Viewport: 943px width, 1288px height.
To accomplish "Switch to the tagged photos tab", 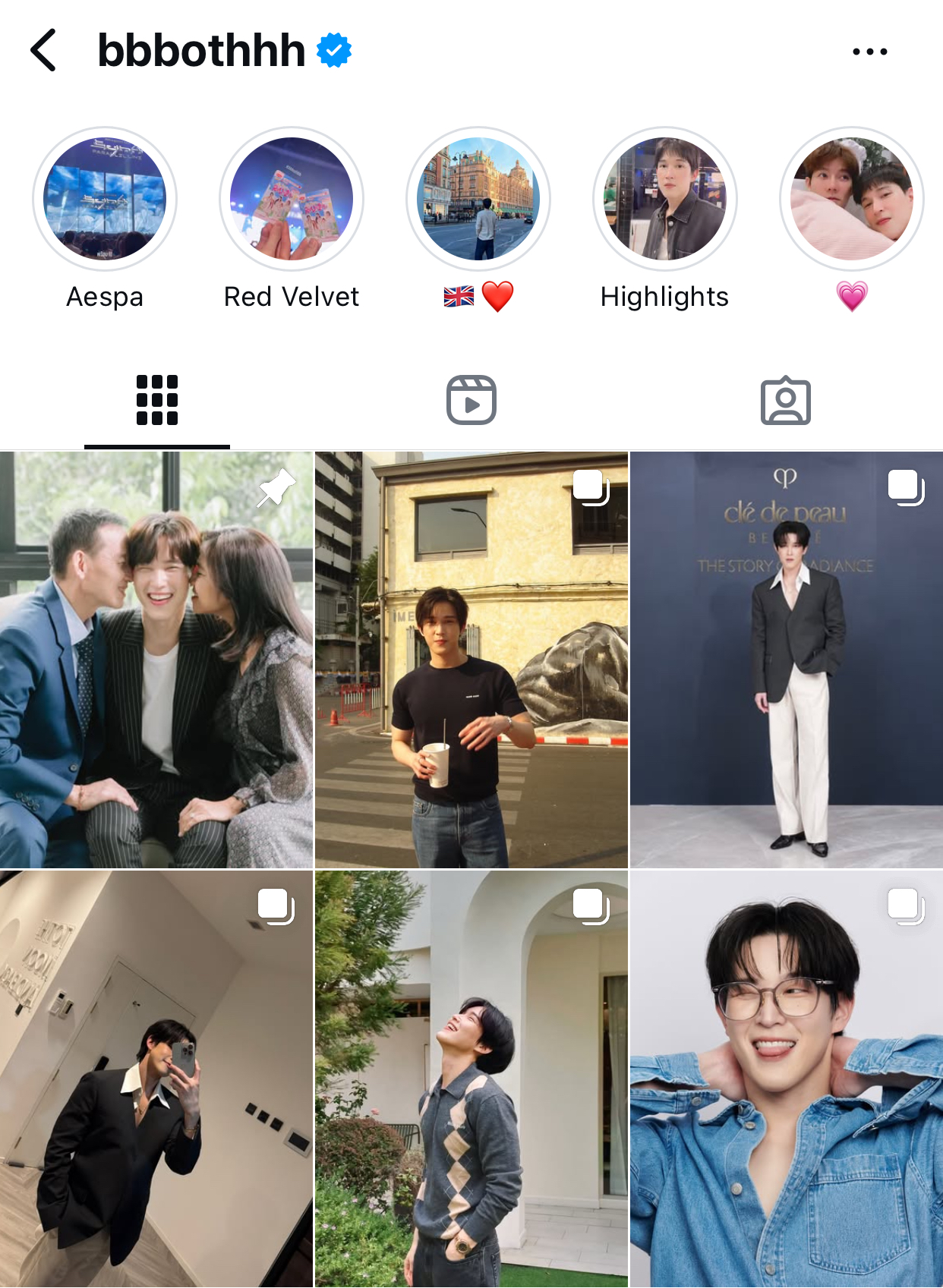I will [786, 400].
